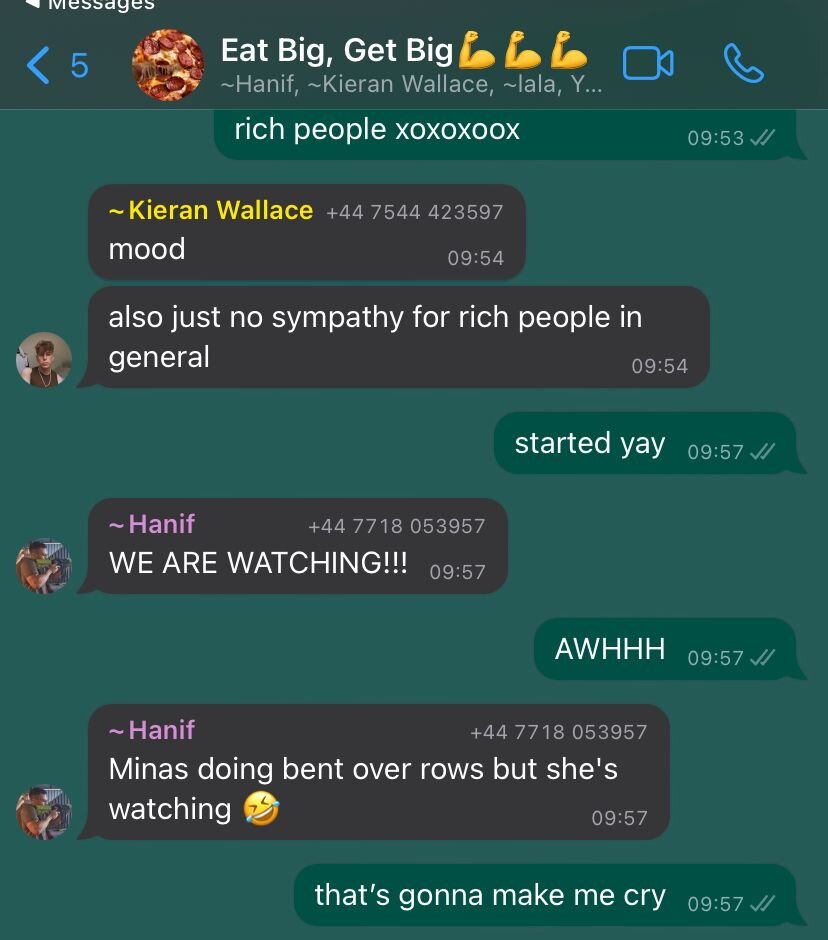Open Hanif's avatar beside WE ARE WATCHING
The height and width of the screenshot is (940, 828).
coord(44,566)
